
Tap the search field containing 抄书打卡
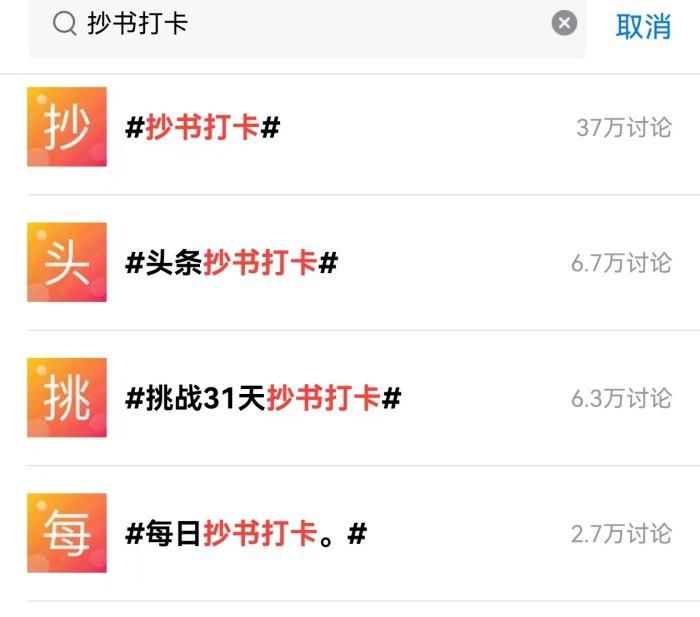pos(300,24)
